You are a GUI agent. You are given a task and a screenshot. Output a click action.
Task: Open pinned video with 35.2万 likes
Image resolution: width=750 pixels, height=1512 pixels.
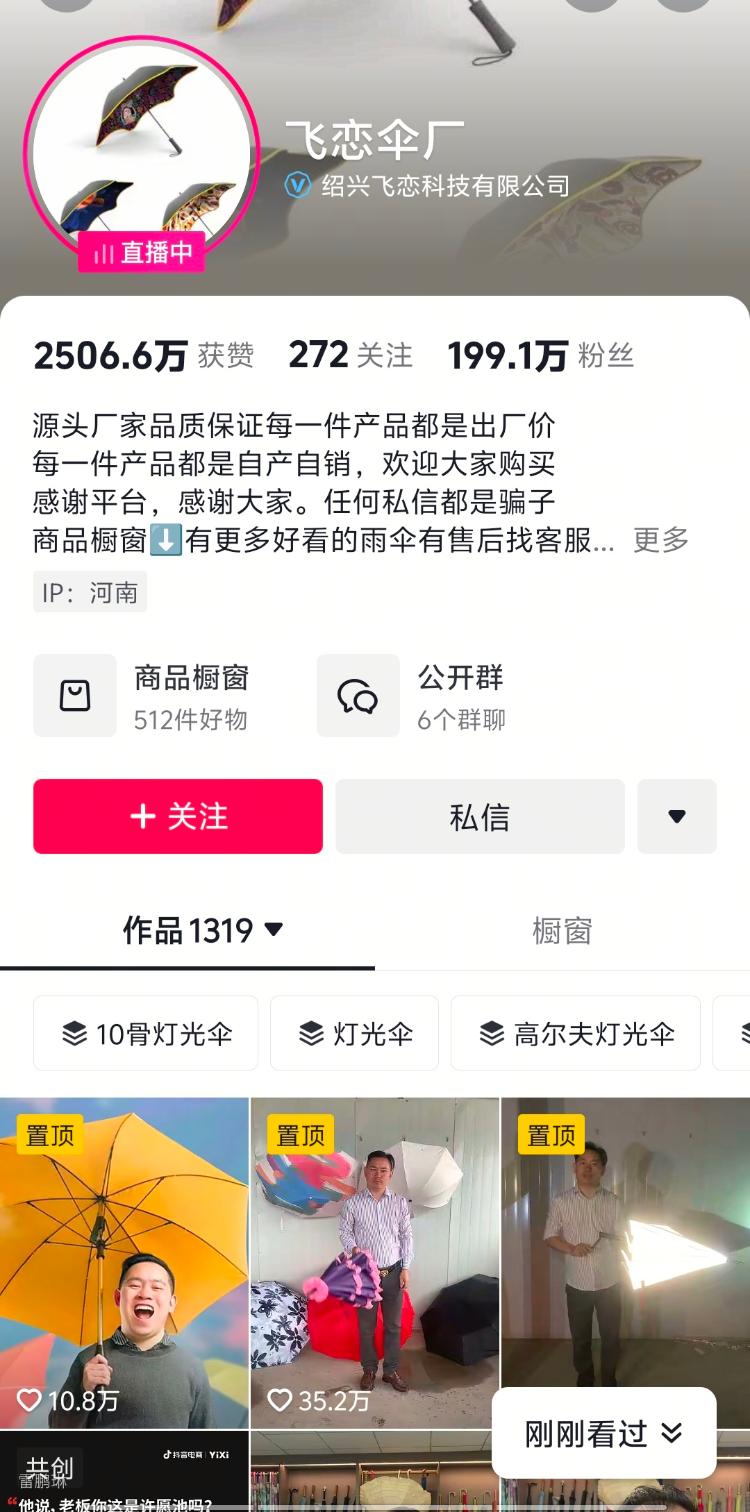[x=374, y=1262]
